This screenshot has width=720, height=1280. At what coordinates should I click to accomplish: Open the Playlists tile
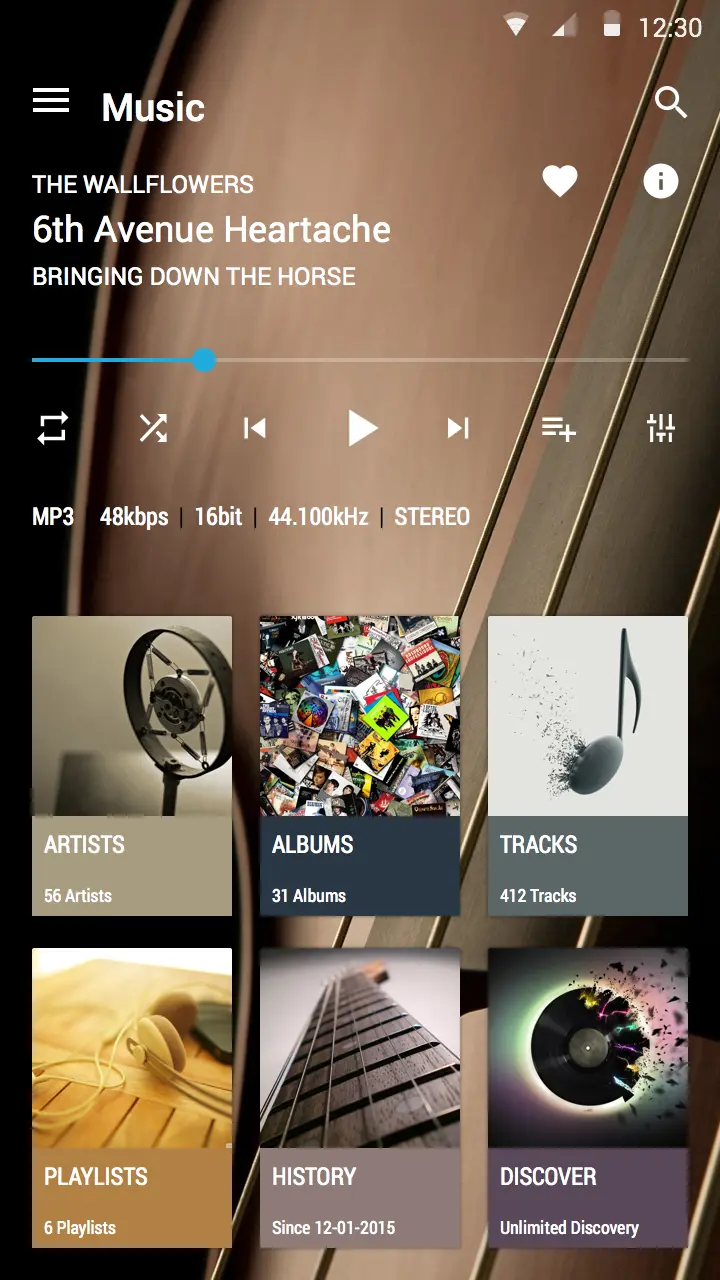click(x=132, y=1097)
